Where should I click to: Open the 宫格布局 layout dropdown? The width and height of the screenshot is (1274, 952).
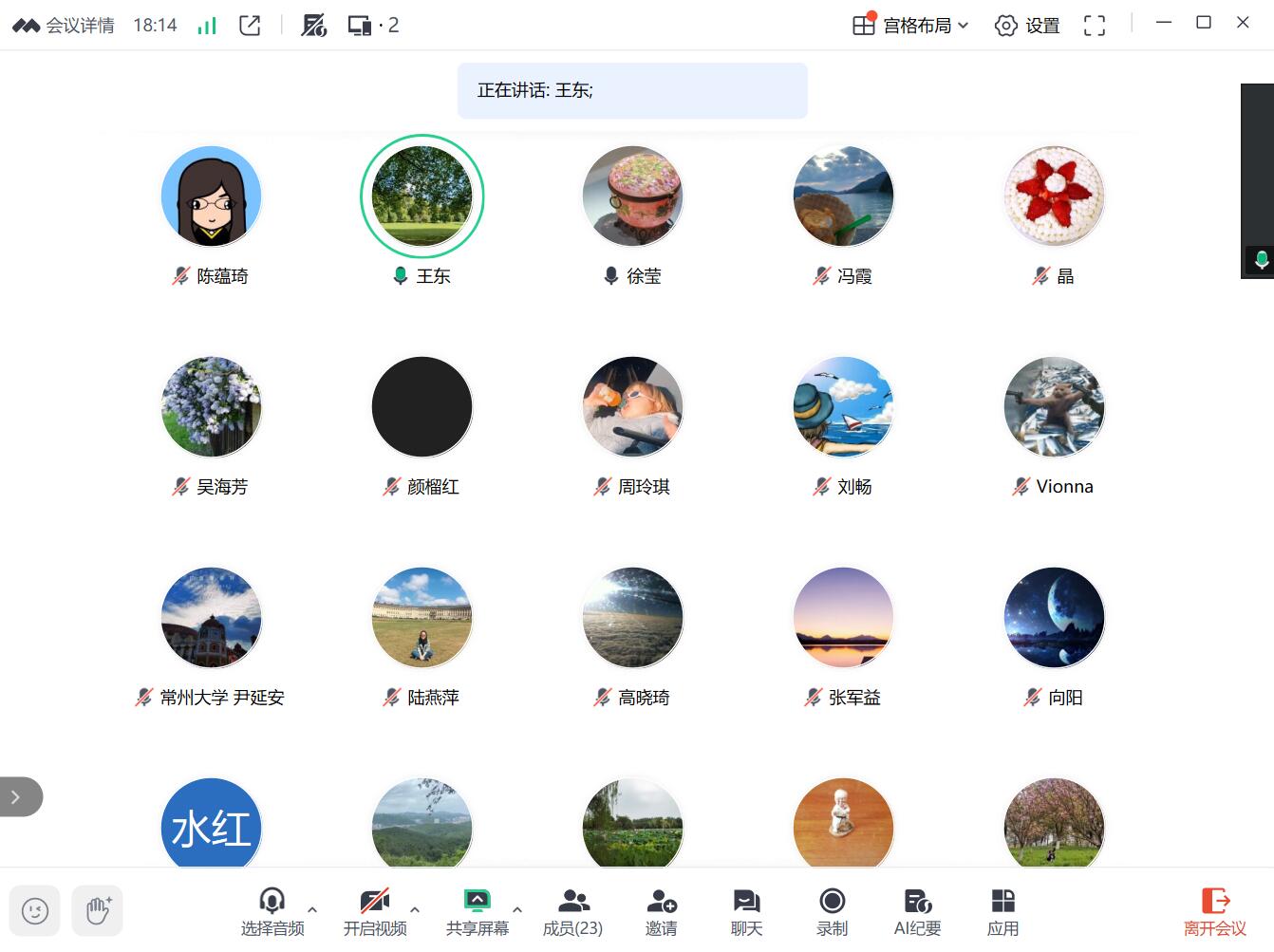[x=911, y=26]
